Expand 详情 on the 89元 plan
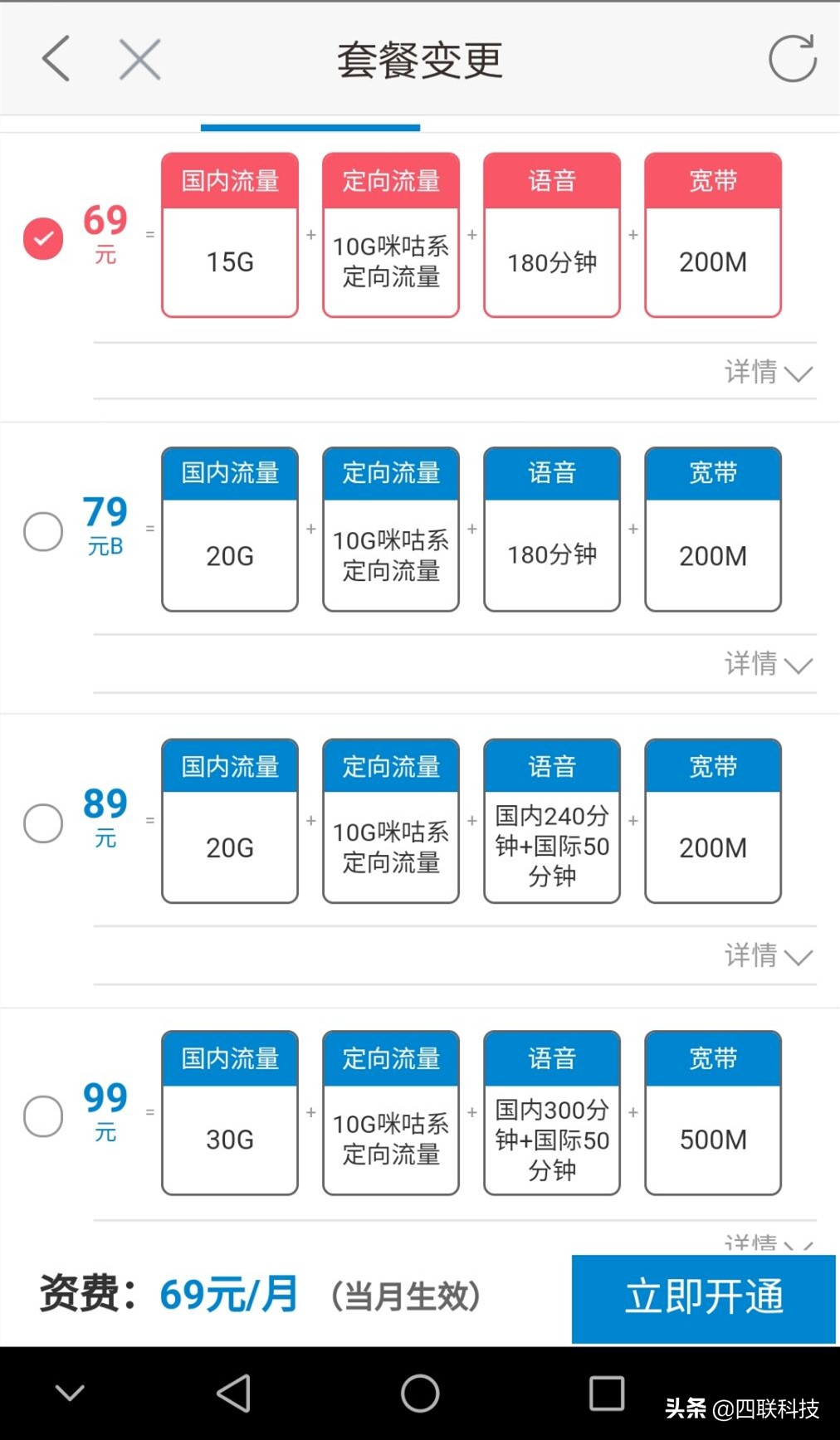 pos(766,956)
